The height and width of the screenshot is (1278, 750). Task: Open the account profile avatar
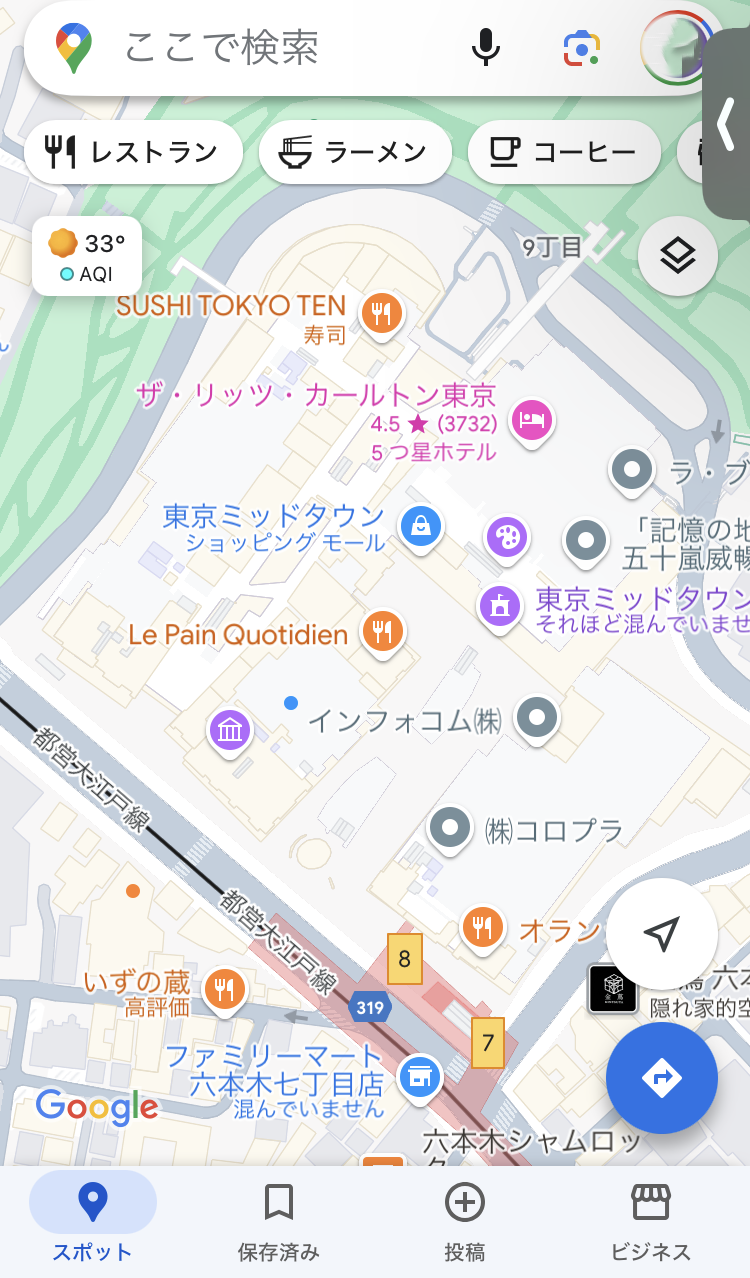pyautogui.click(x=675, y=46)
